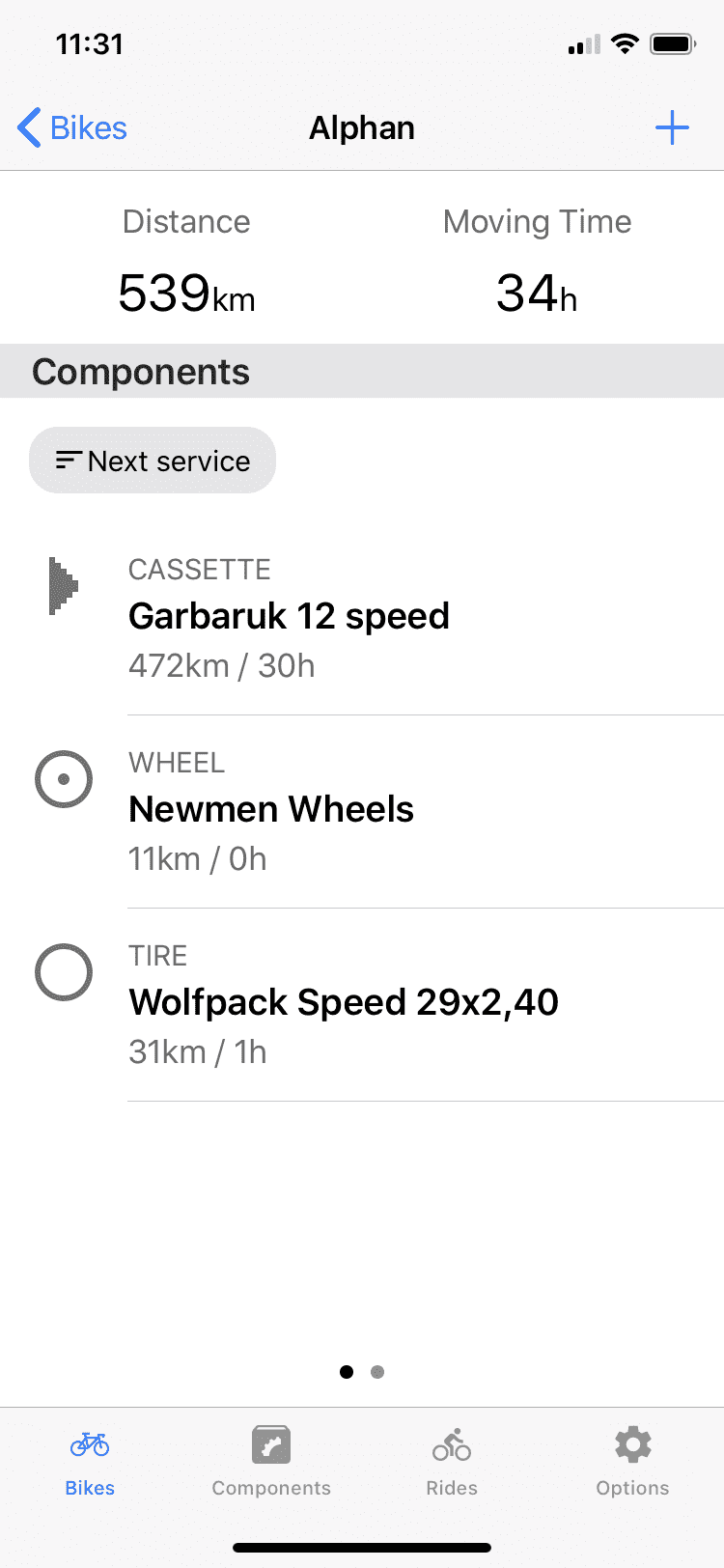Add a new component with plus icon

point(671,128)
